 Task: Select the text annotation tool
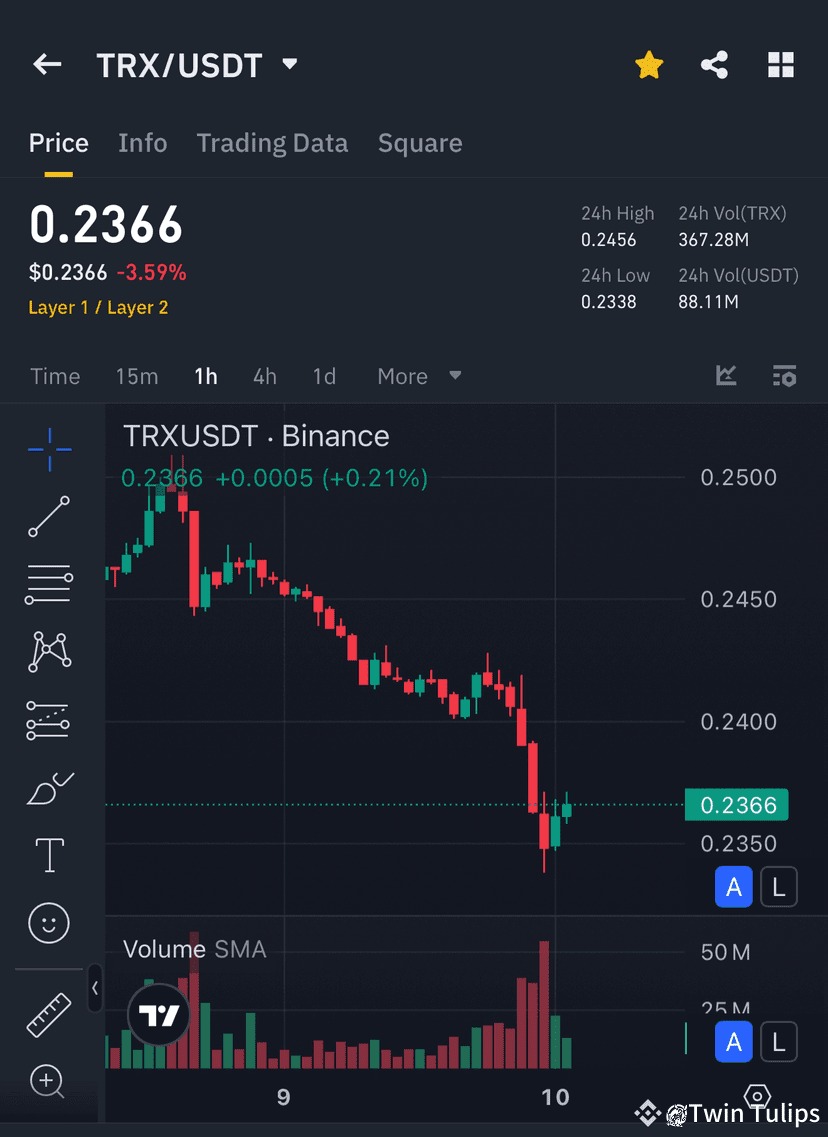(x=48, y=855)
